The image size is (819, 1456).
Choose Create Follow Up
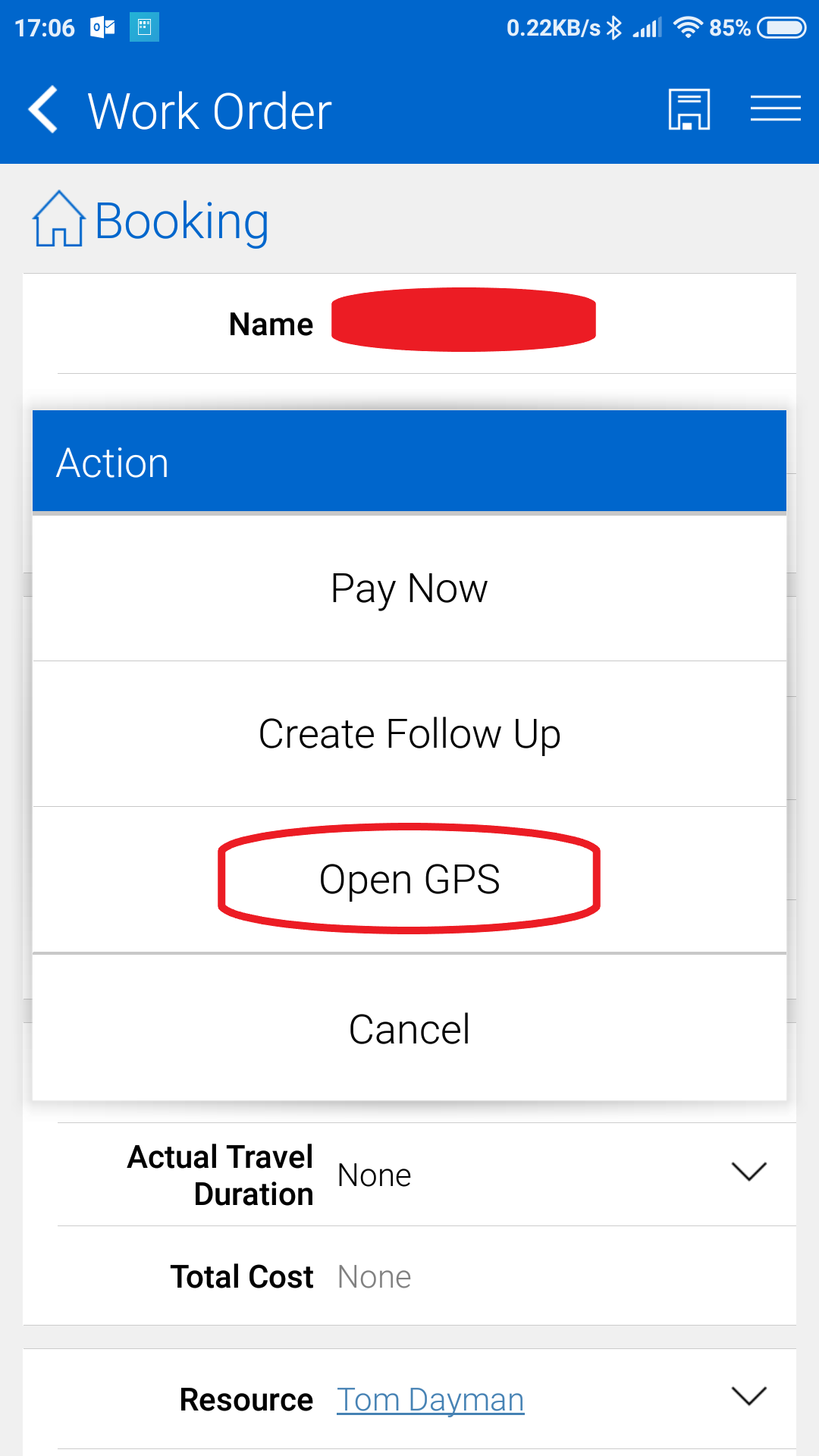tap(409, 734)
